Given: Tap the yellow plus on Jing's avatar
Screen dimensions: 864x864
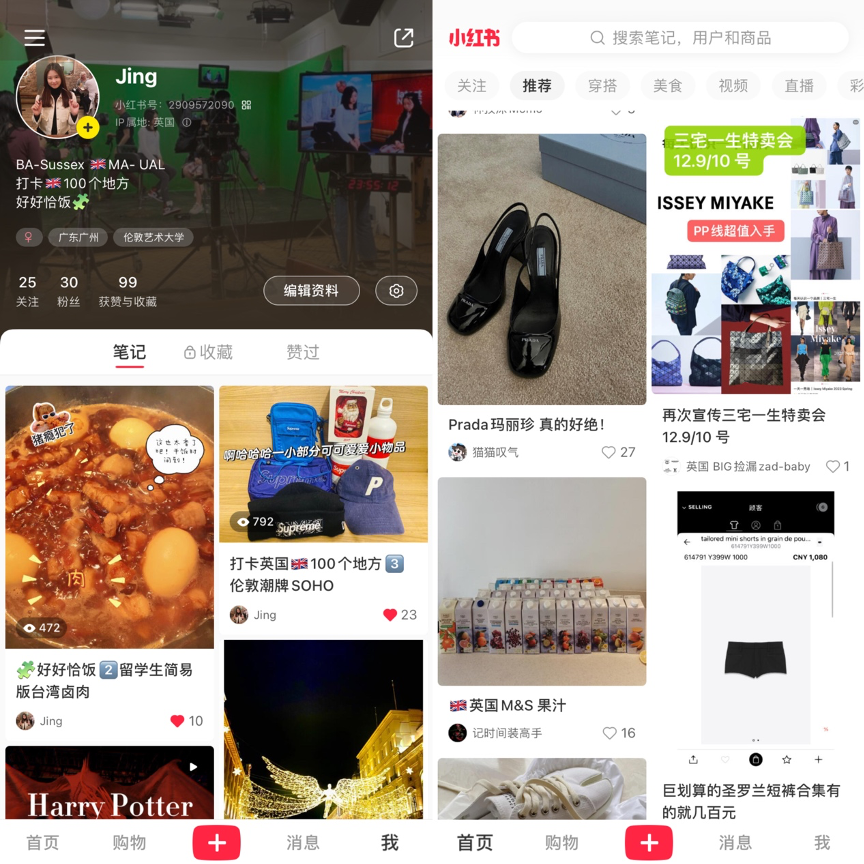Looking at the screenshot, I should (x=88, y=127).
